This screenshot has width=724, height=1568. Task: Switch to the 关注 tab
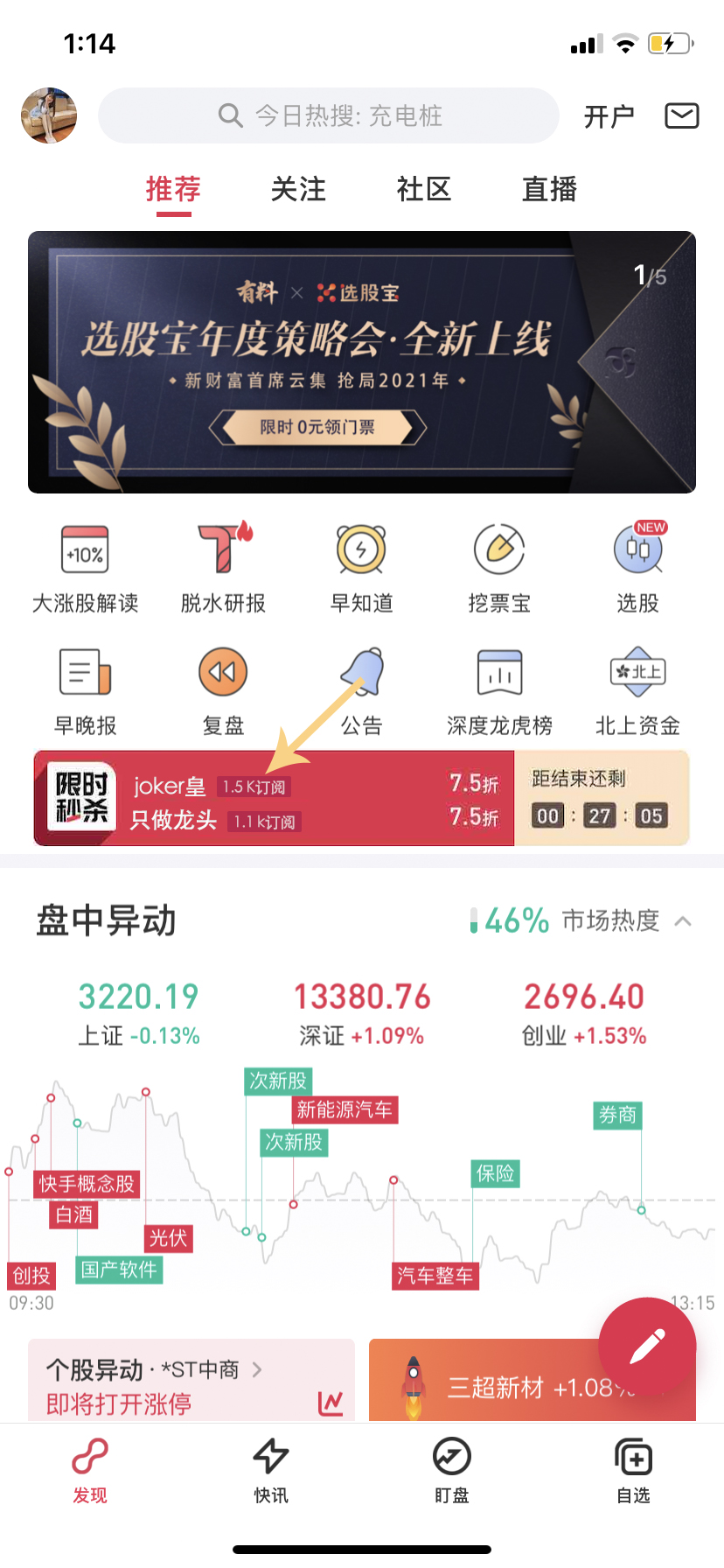(298, 189)
